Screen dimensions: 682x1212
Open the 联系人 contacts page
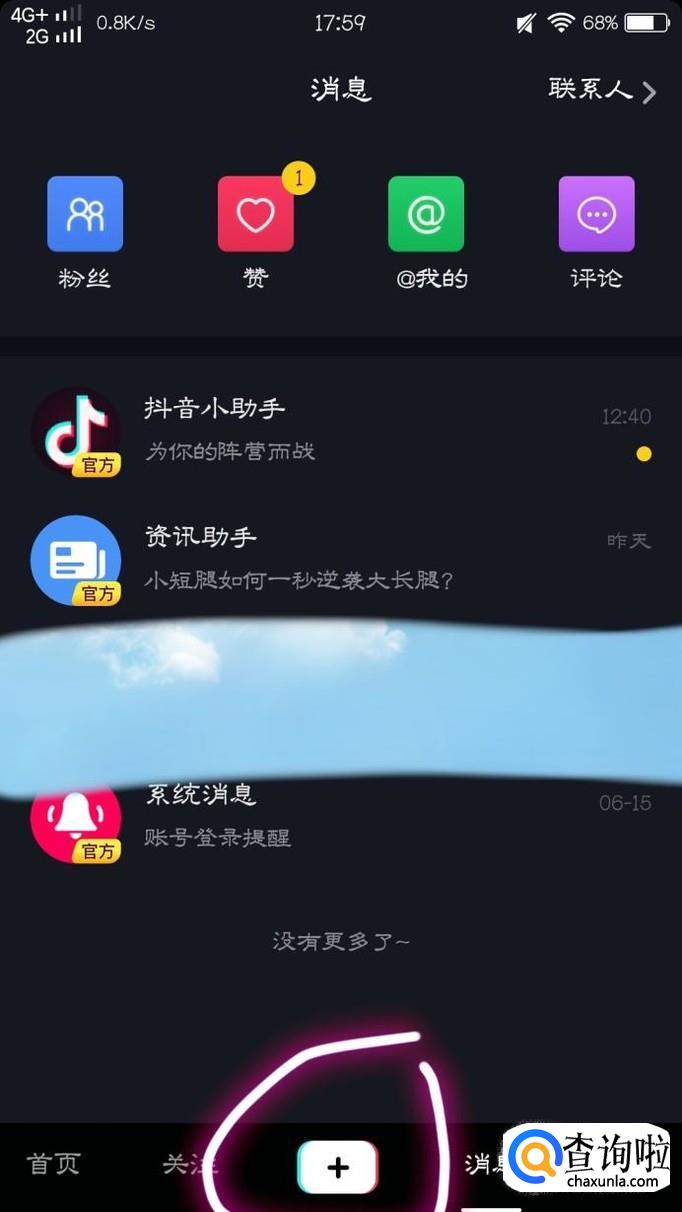602,90
